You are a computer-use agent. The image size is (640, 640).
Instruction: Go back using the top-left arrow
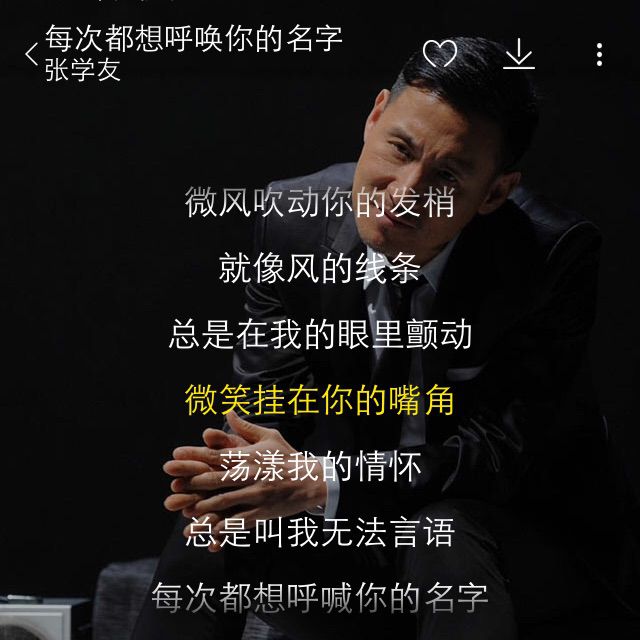coord(30,54)
